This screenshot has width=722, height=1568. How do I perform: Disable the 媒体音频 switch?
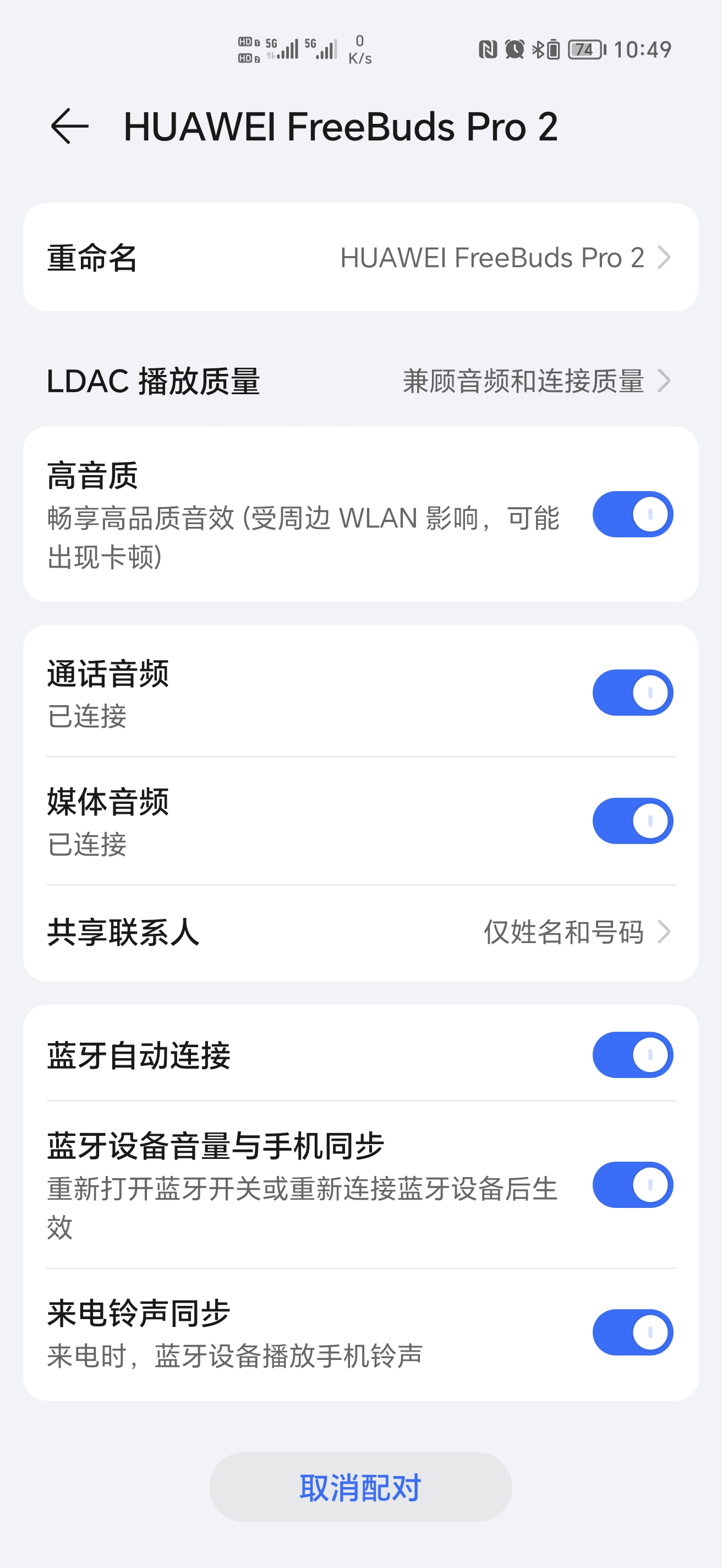pyautogui.click(x=633, y=820)
